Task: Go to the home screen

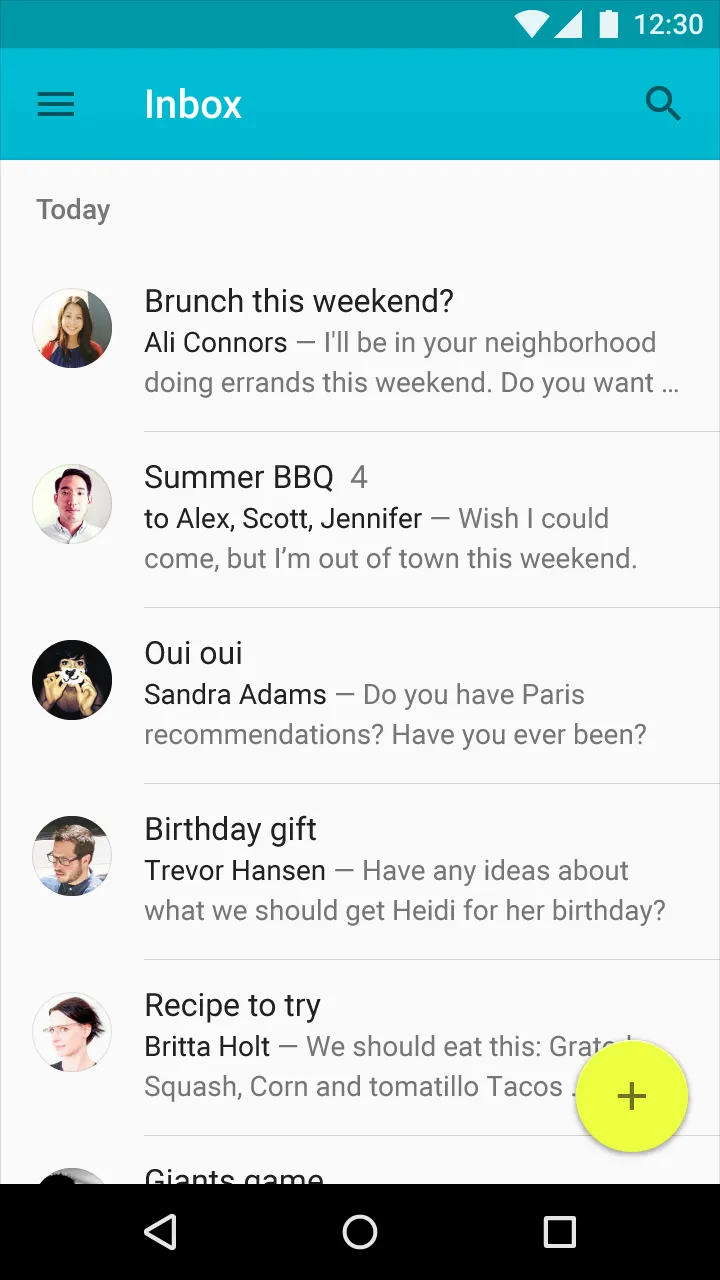Action: coord(360,1232)
